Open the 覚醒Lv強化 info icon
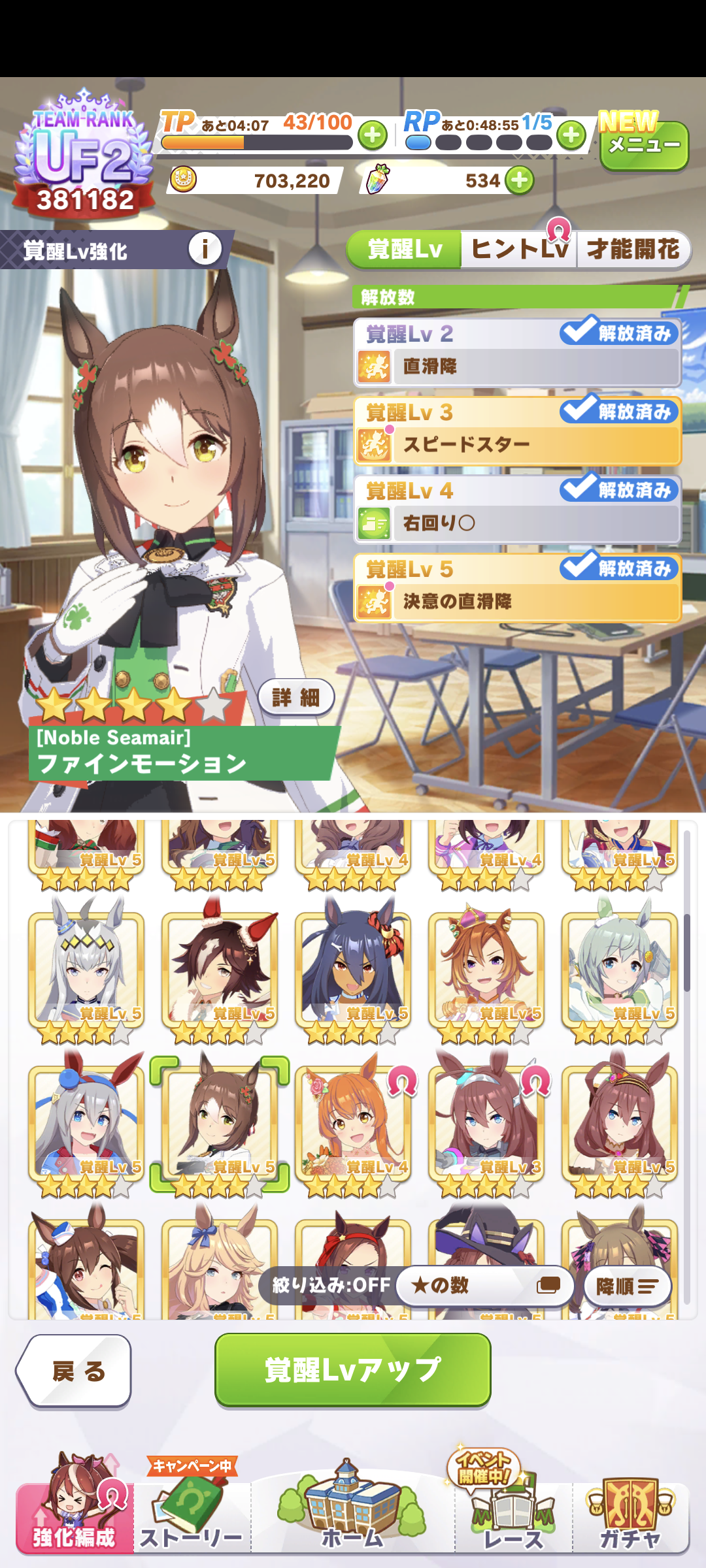706x1568 pixels. [x=205, y=249]
